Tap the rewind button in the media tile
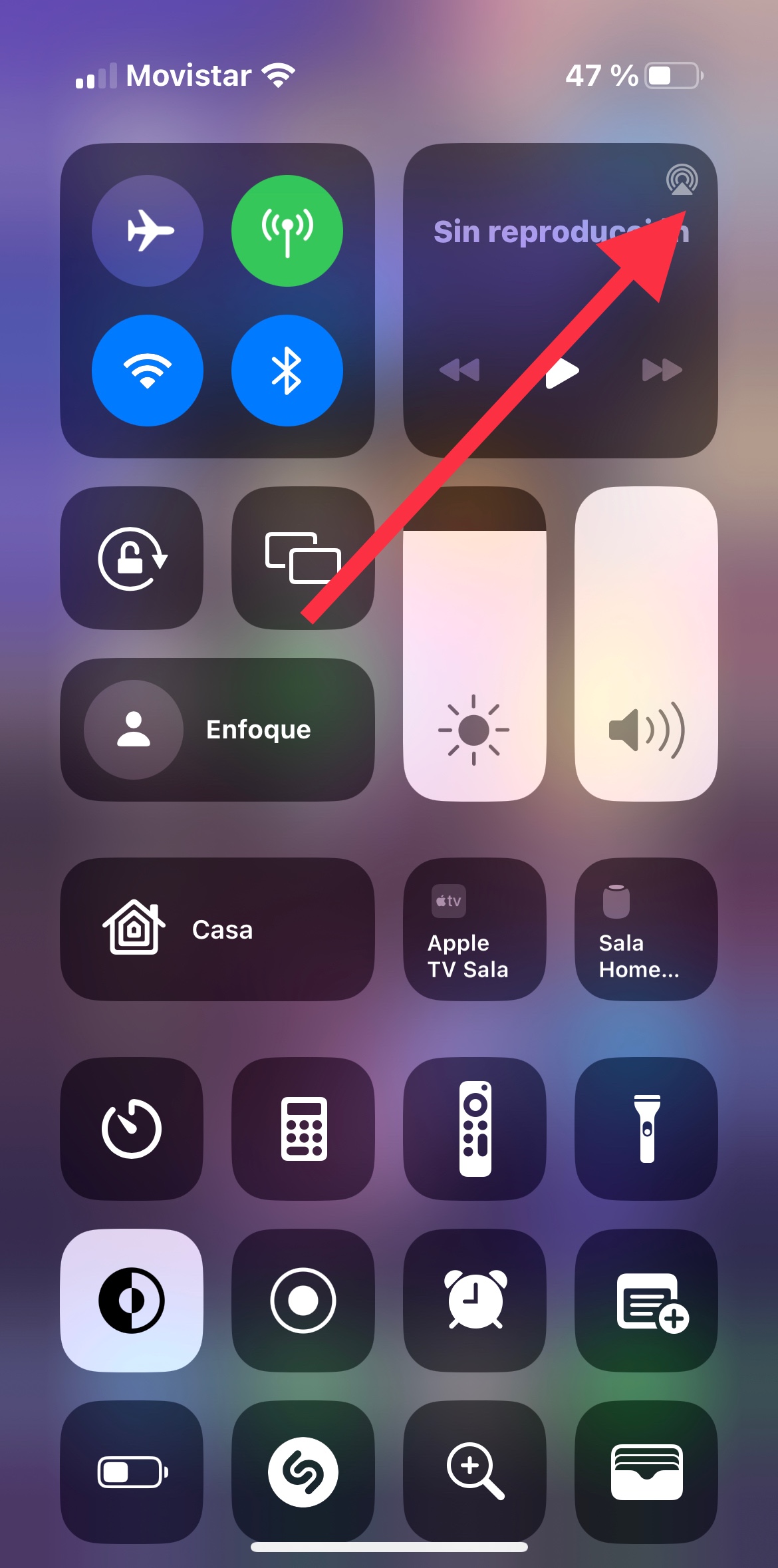The image size is (778, 1568). point(459,370)
